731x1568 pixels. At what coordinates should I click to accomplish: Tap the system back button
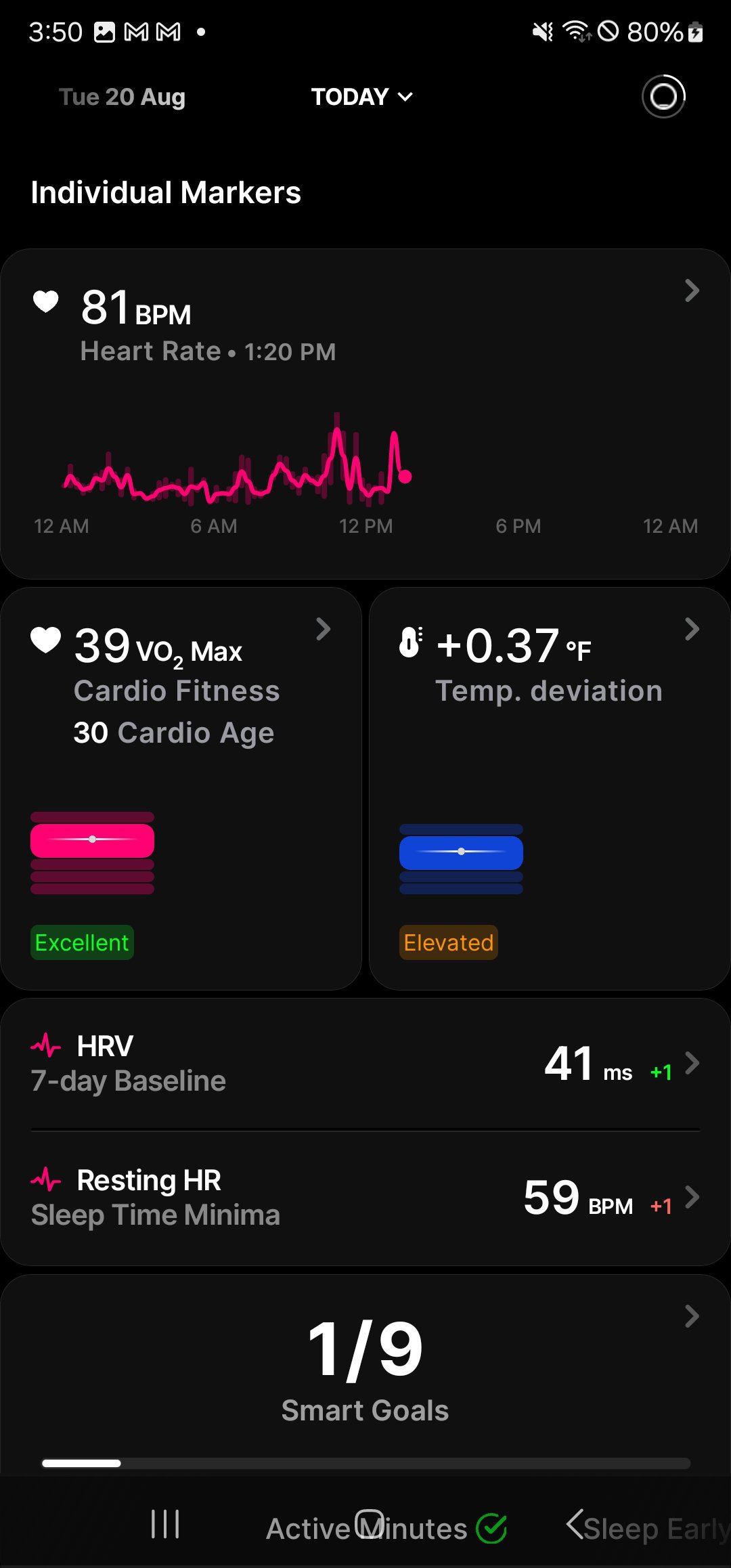pyautogui.click(x=575, y=1525)
